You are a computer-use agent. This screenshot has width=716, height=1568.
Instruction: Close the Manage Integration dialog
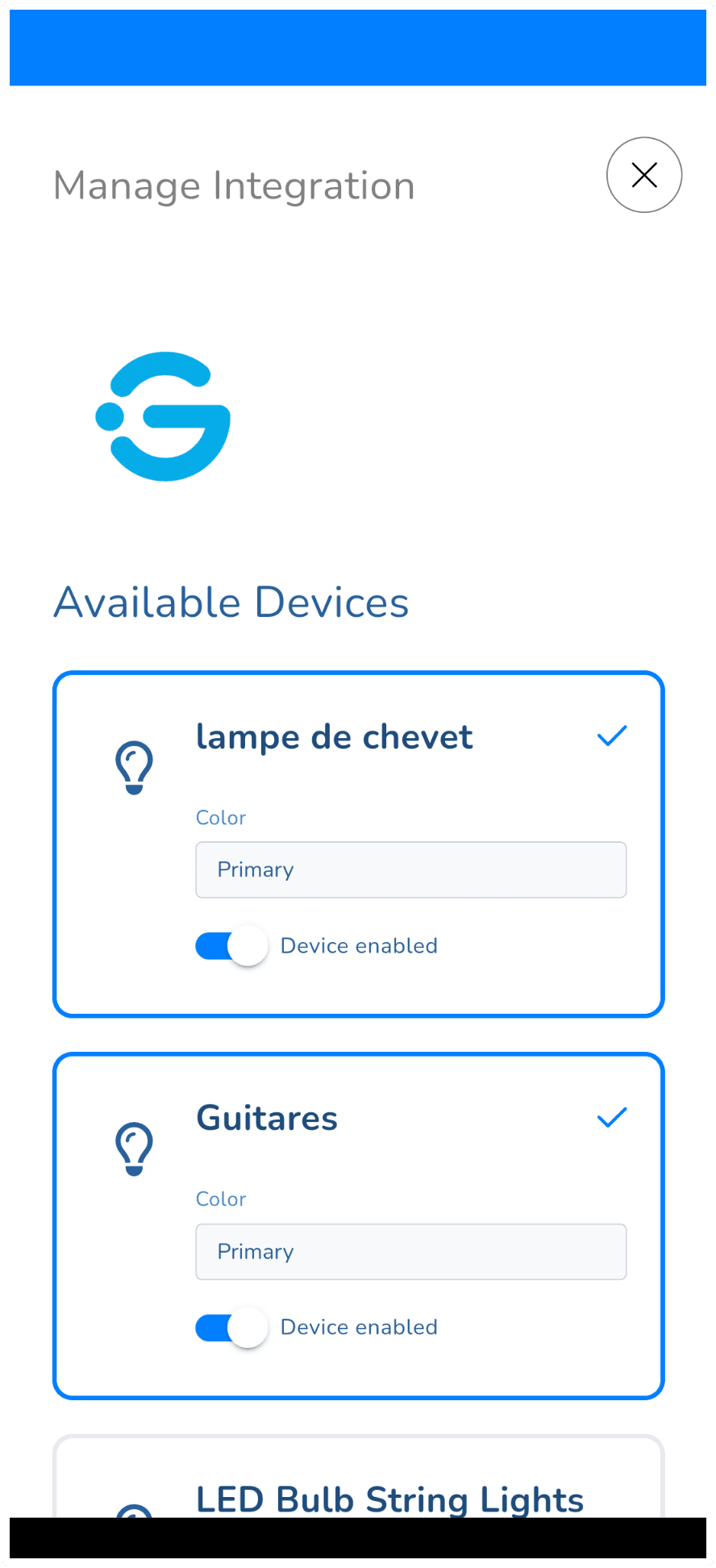point(643,175)
